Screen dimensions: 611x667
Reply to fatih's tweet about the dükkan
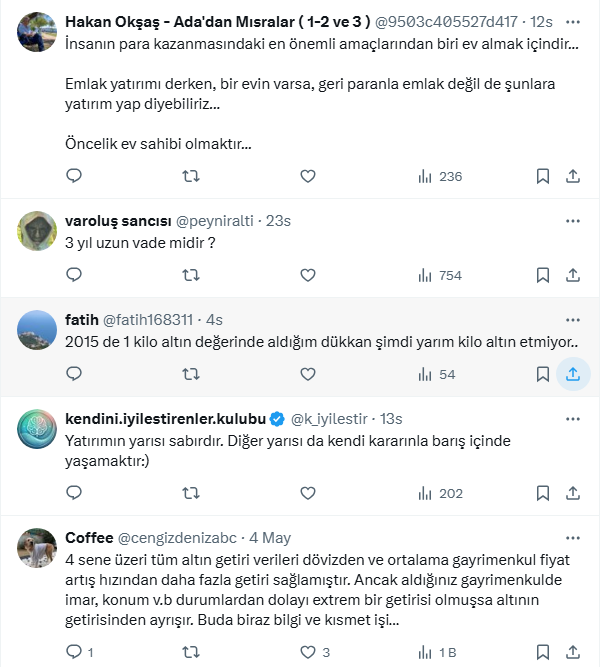click(74, 374)
